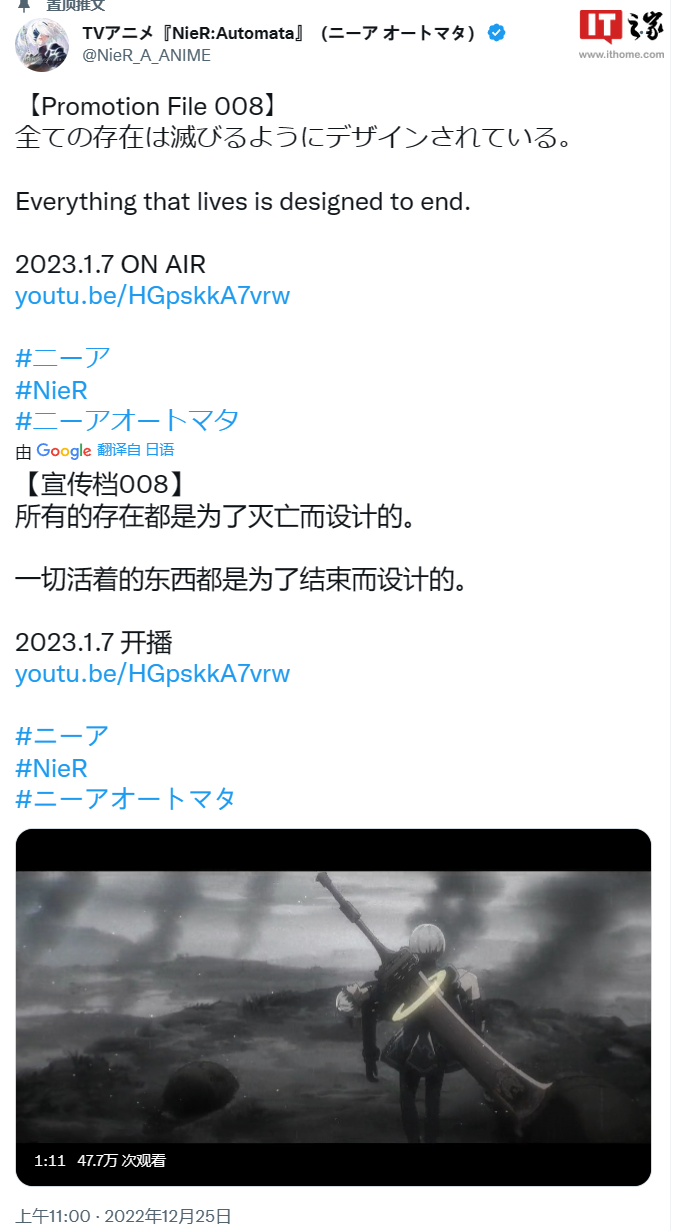Open youtu.be link under 2023.1.7 ON AIR
The image size is (674, 1231).
(152, 296)
